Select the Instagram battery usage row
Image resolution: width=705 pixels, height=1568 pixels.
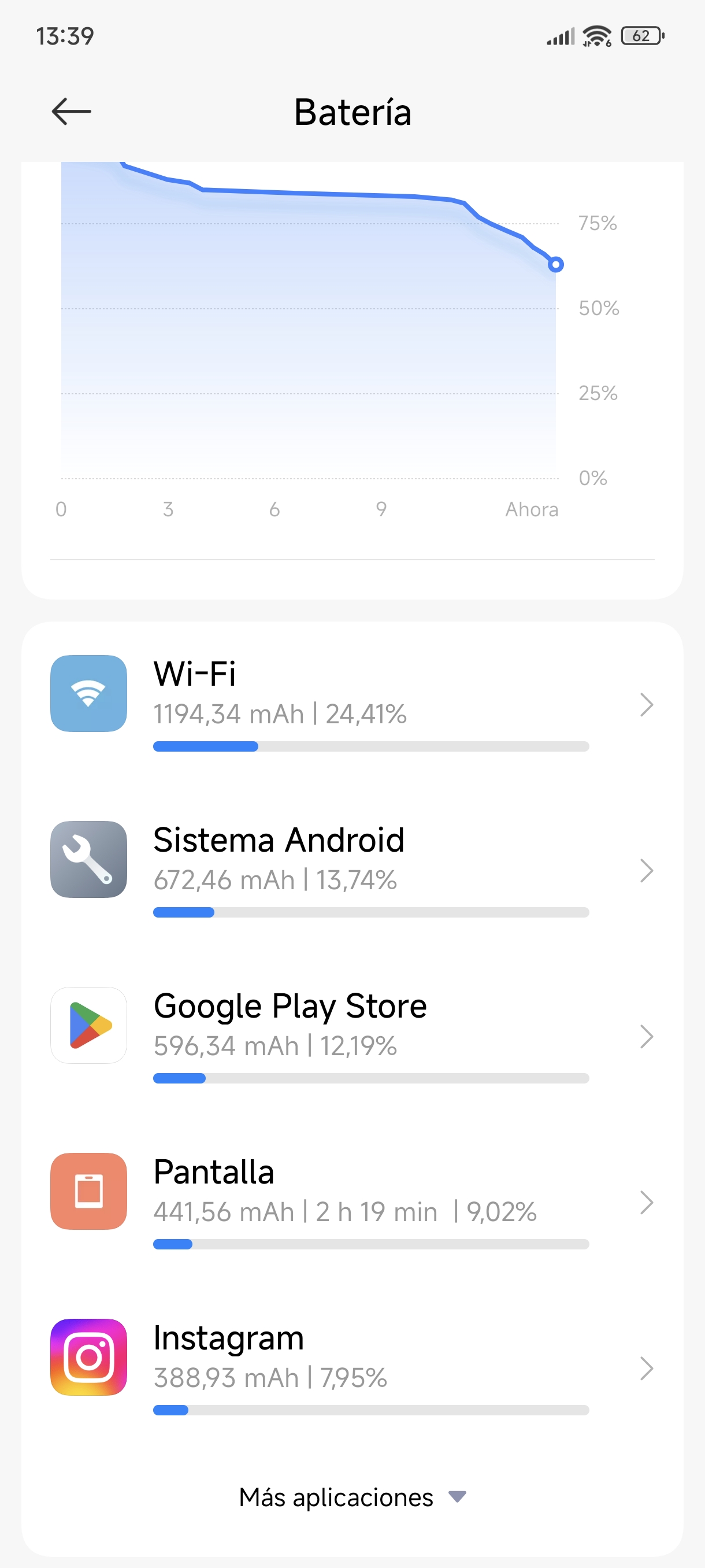352,1368
